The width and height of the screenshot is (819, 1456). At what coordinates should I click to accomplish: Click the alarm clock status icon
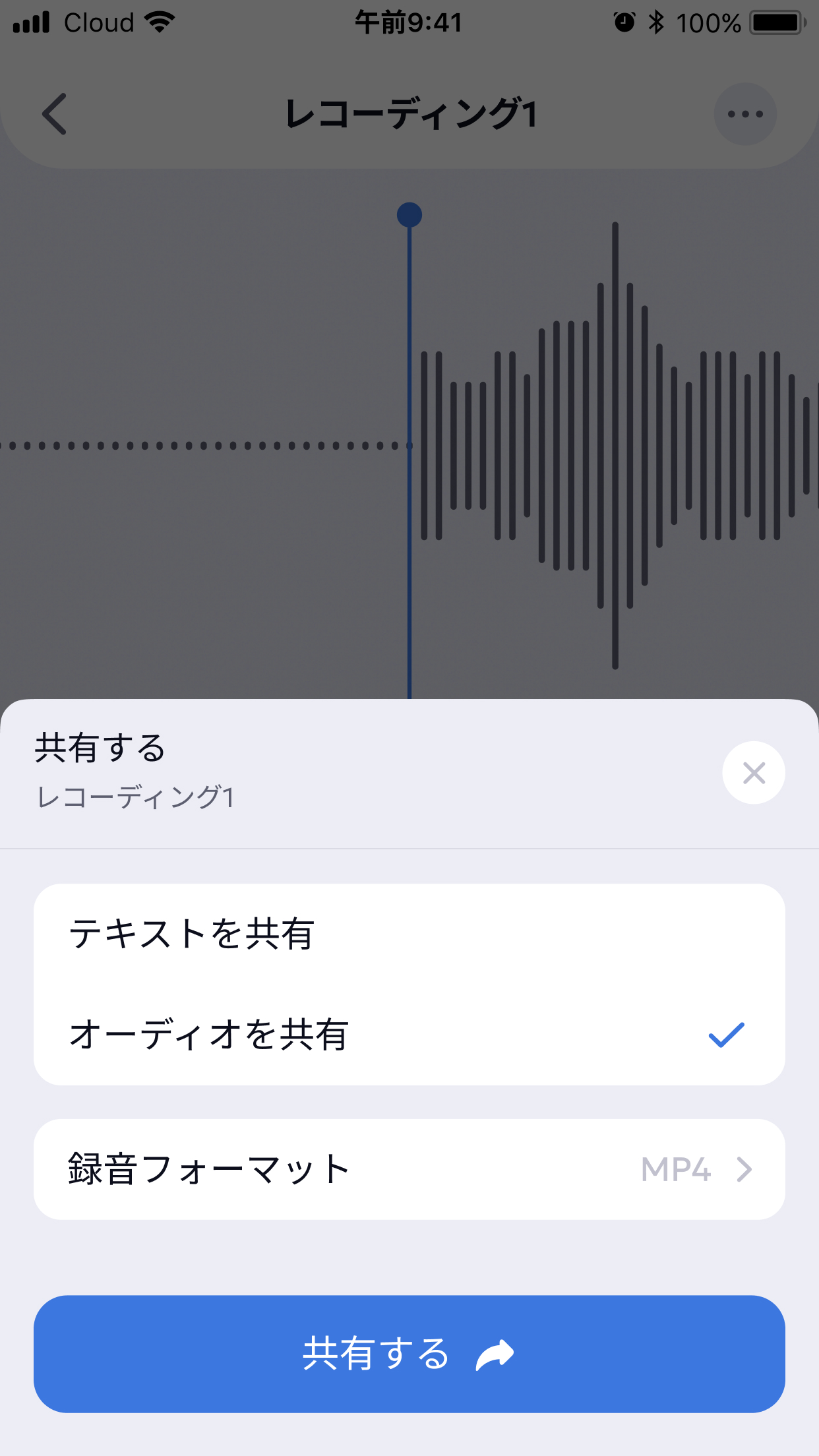622,22
